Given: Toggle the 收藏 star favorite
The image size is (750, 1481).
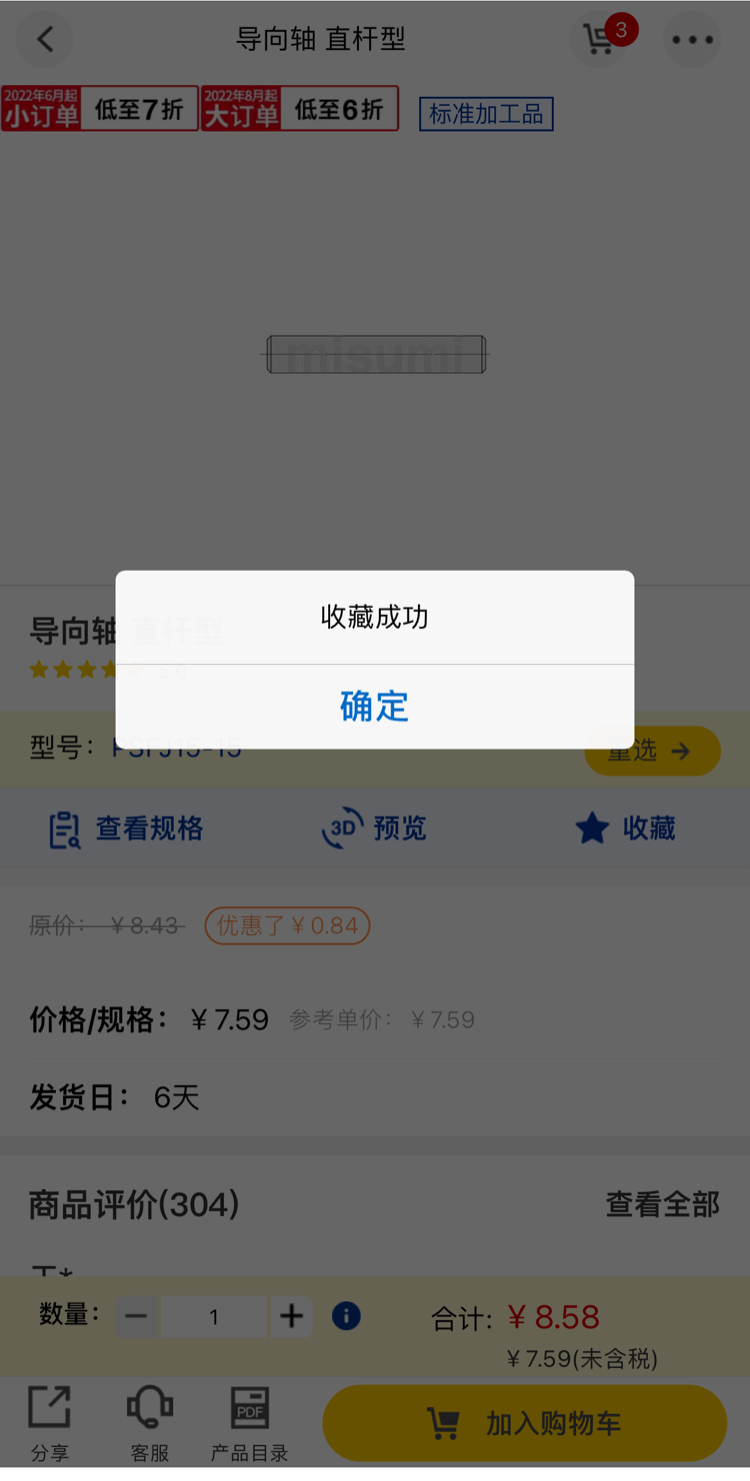Looking at the screenshot, I should click(x=626, y=829).
